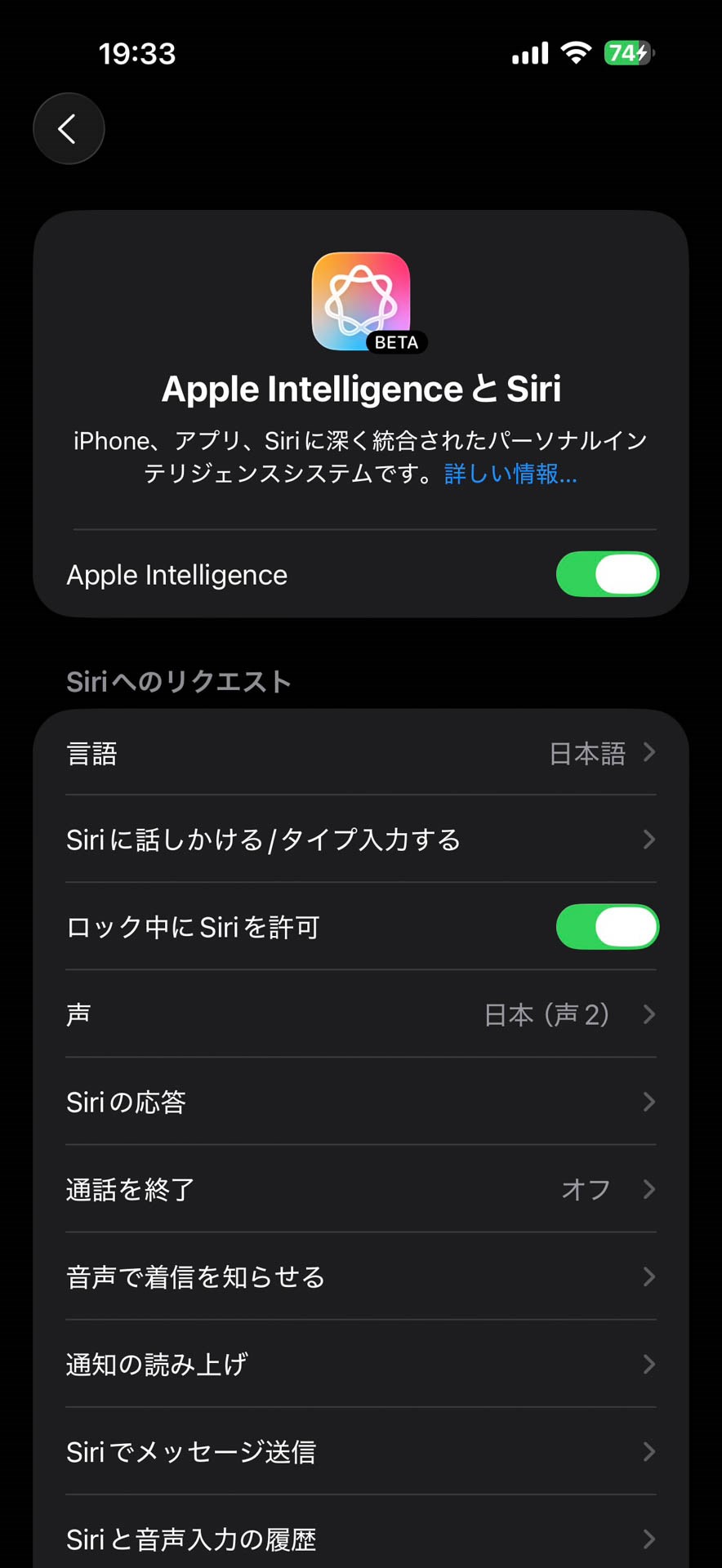Open Siriに話しかける/タイプ入力する settings

[360, 840]
